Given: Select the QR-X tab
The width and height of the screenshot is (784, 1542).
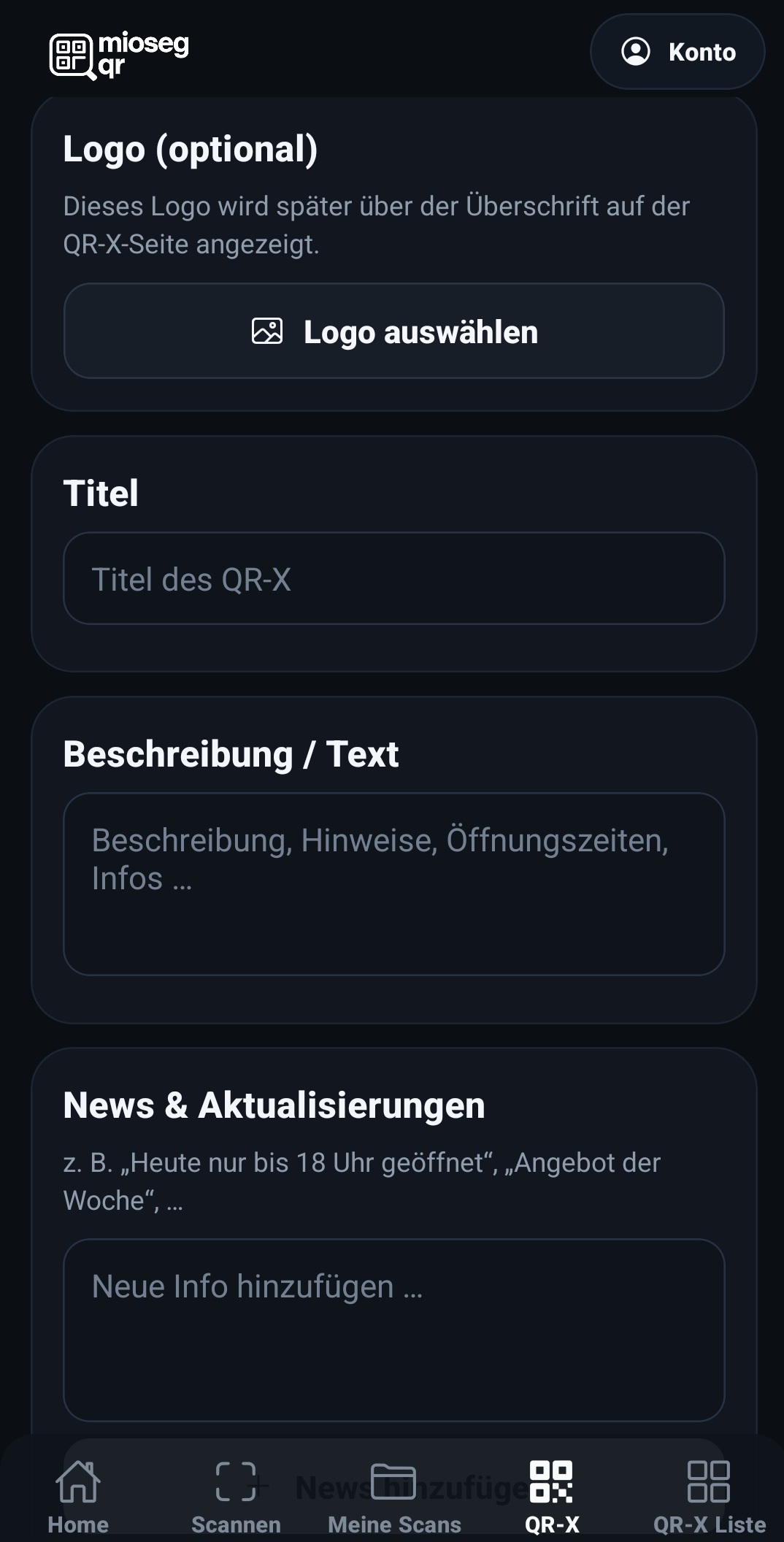Looking at the screenshot, I should coord(552,1495).
